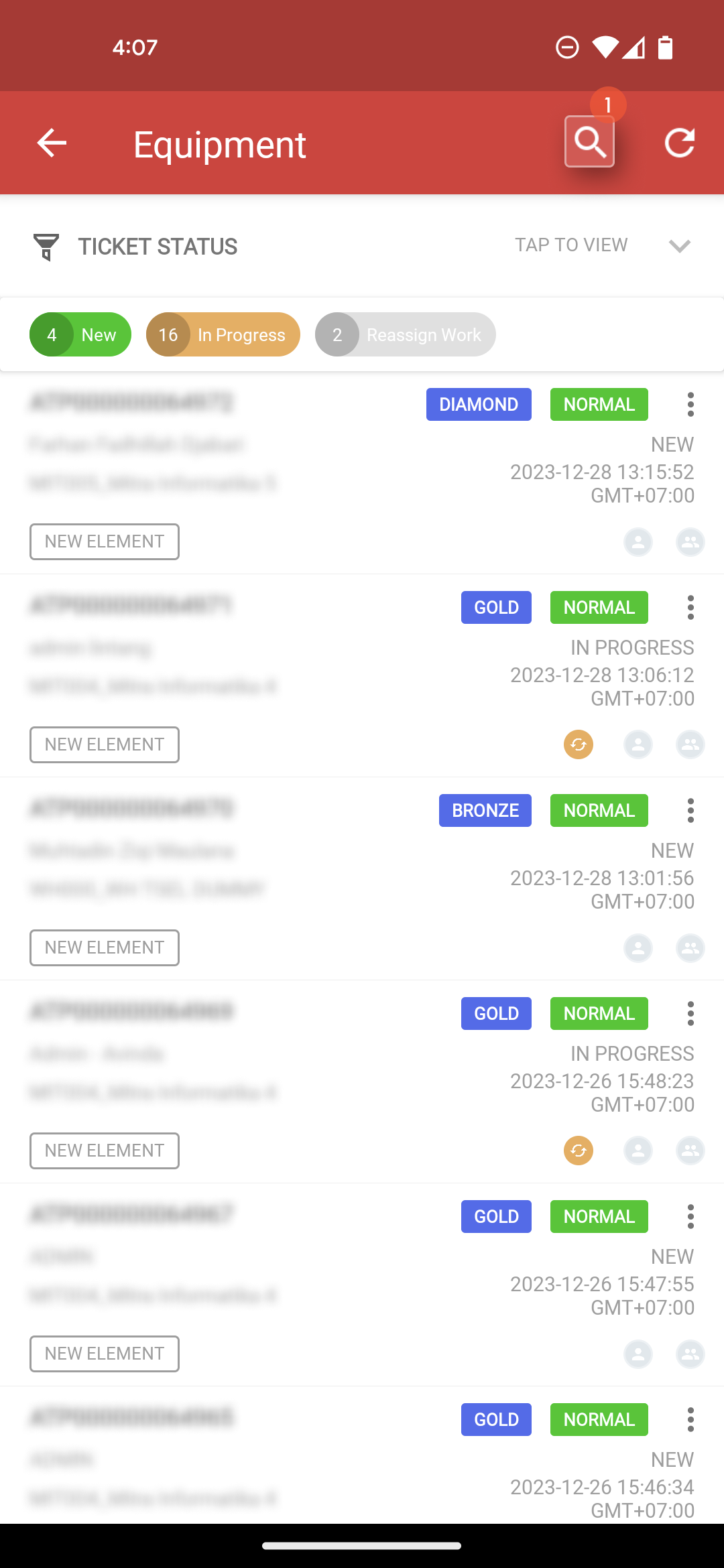
Task: Open the ticket dated 2023-12-28 13:06:12
Action: point(362,675)
